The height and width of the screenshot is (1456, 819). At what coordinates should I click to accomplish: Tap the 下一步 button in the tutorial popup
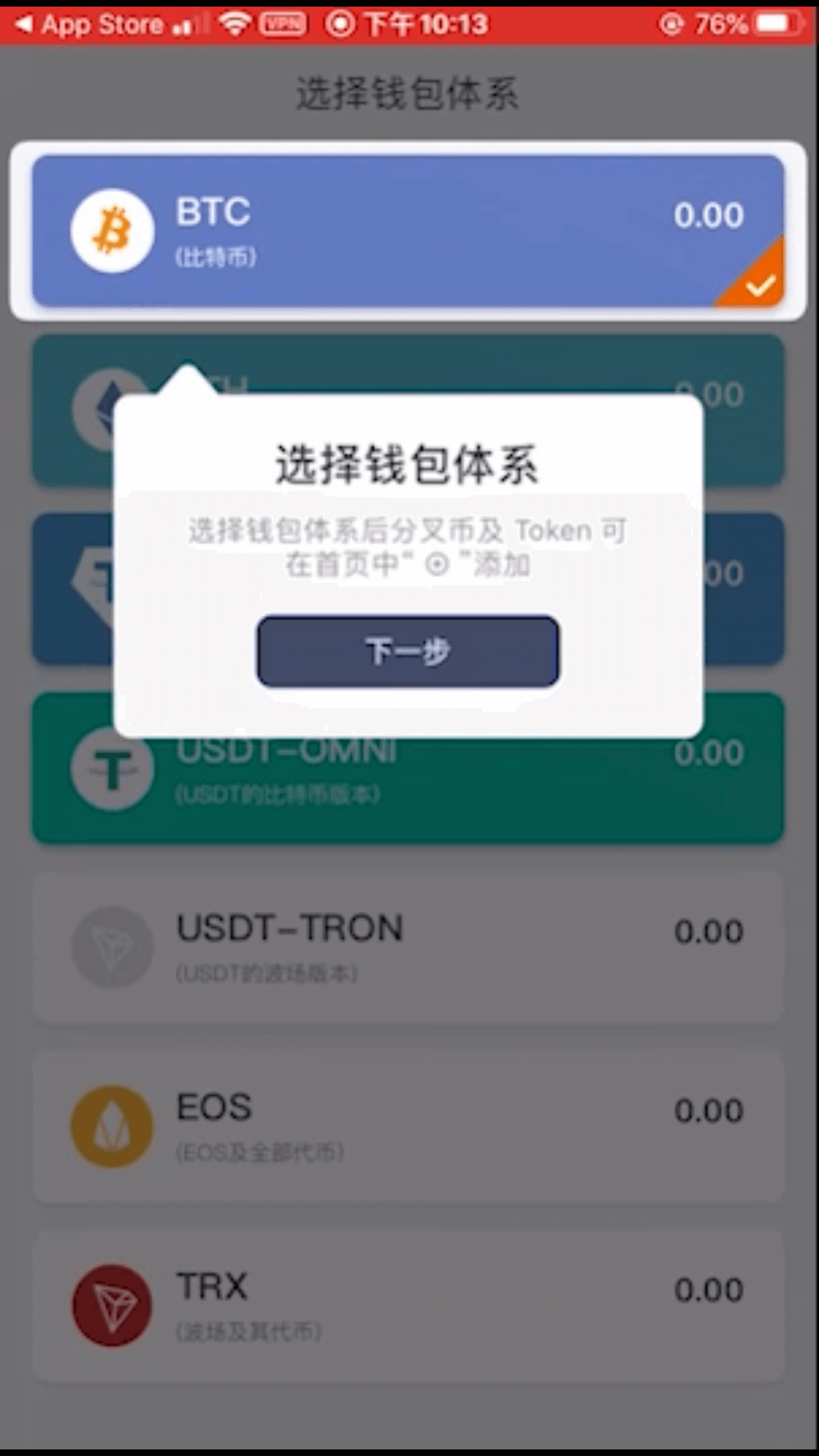[408, 652]
